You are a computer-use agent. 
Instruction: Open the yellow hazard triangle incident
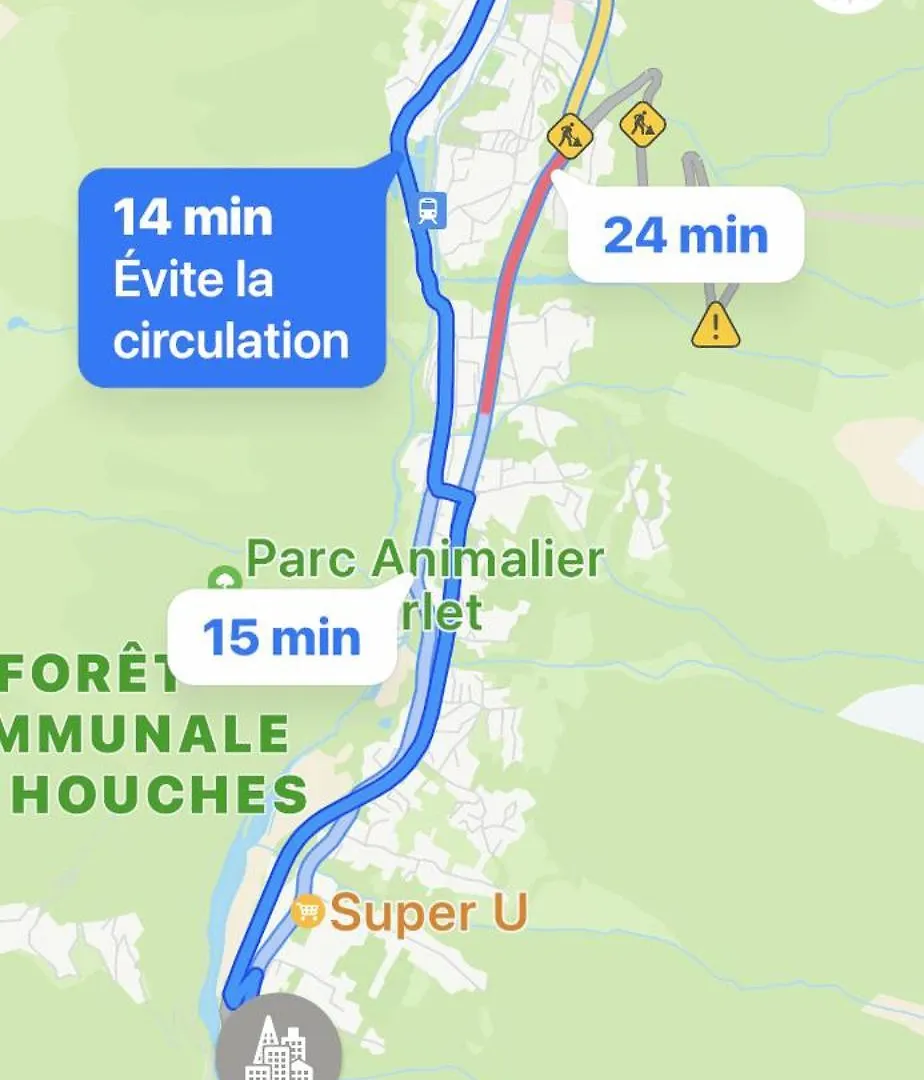[x=716, y=325]
